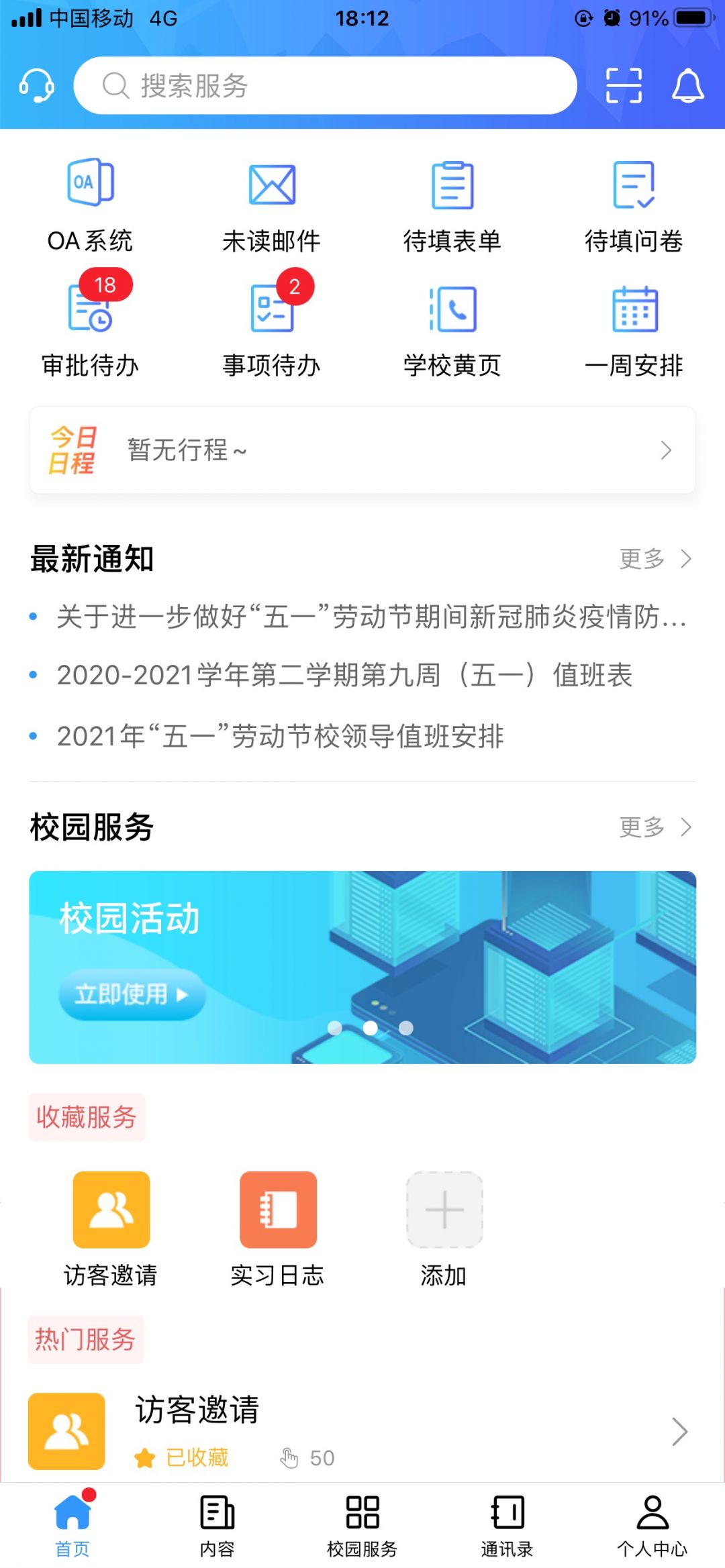Screen dimensions: 725x1568
Task: Open the customer service headset icon
Action: point(36,86)
